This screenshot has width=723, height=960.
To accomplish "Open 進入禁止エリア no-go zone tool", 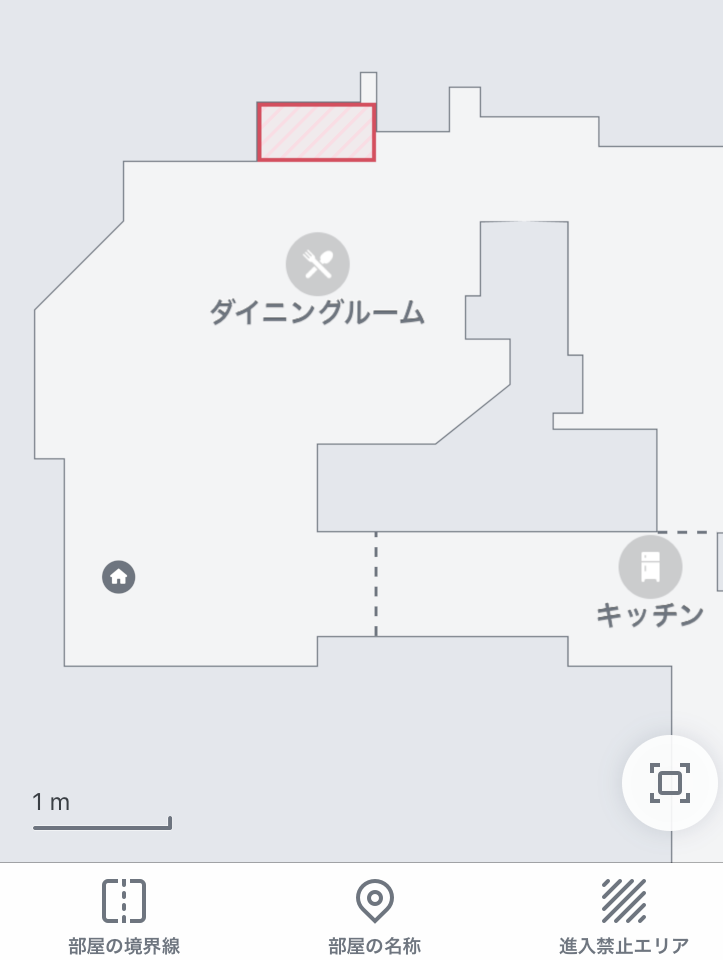I will (x=623, y=913).
